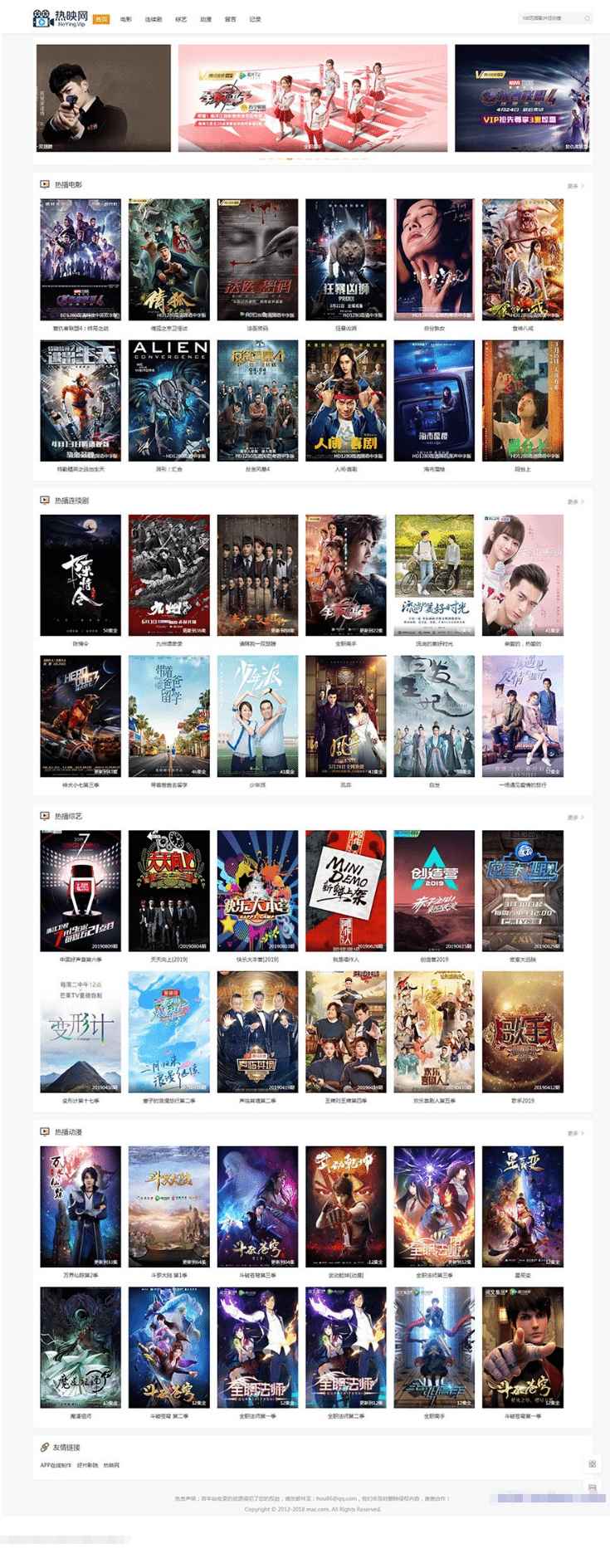Open the Alien Convergence movie poster
This screenshot has height=1568, width=610.
tap(168, 400)
